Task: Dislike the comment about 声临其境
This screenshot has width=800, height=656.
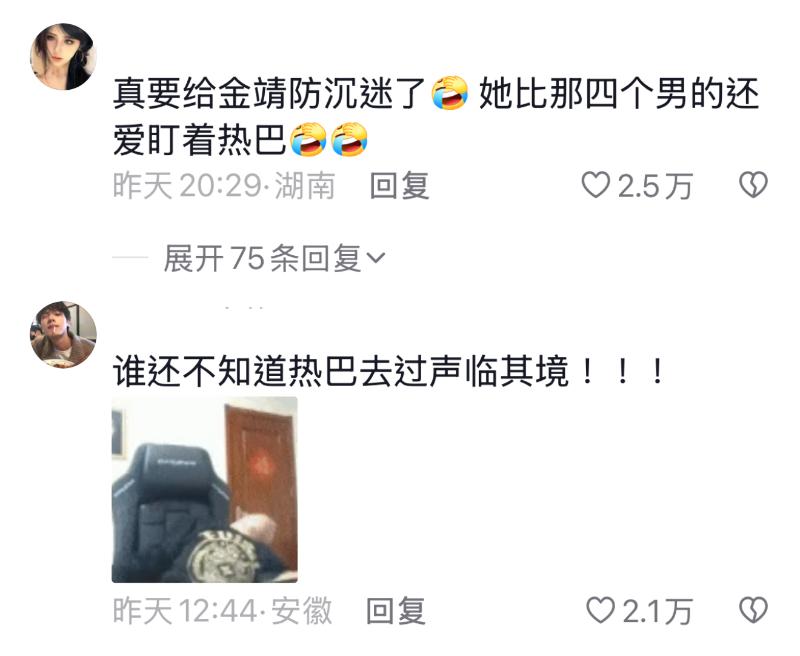Action: click(752, 610)
